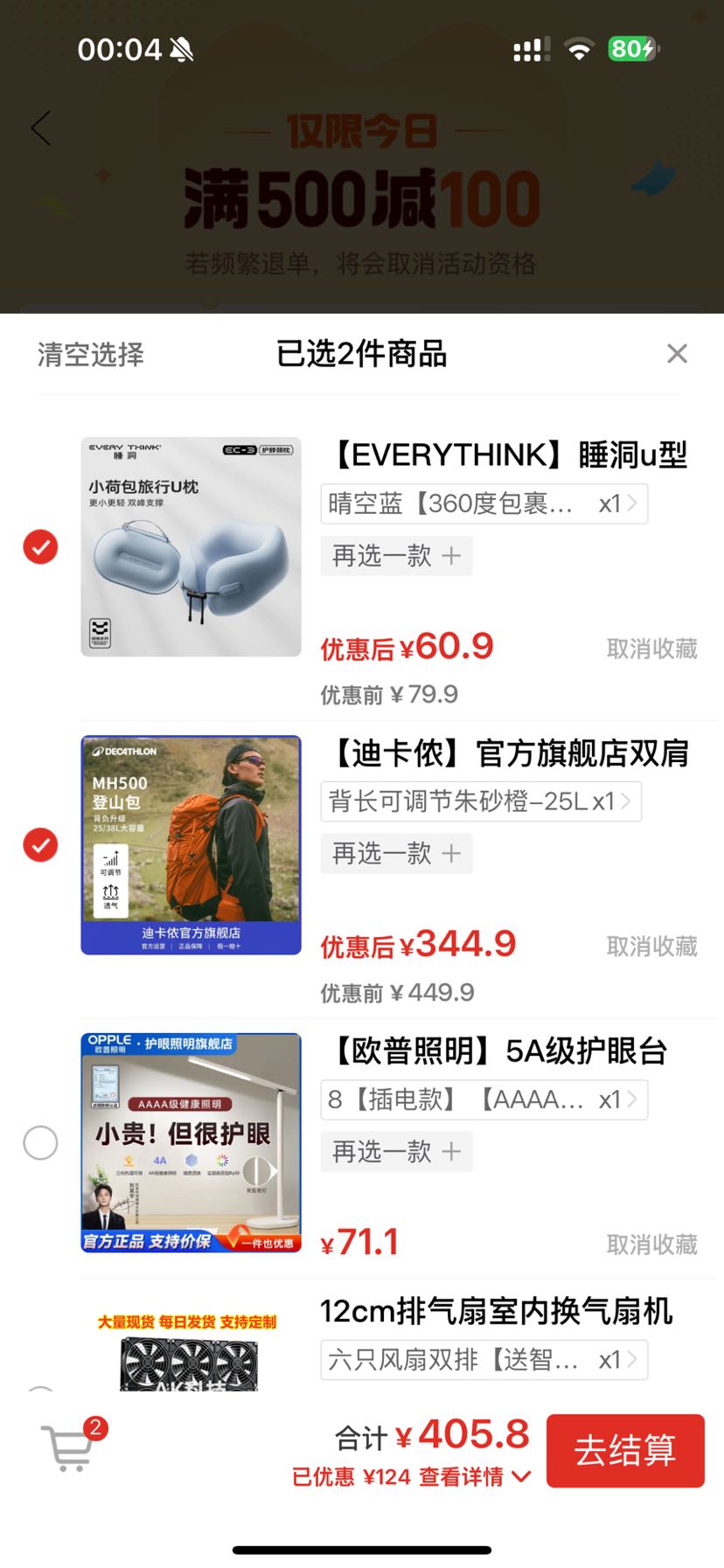Change the 晴空蓝 variant of the U-pillow

pos(484,504)
